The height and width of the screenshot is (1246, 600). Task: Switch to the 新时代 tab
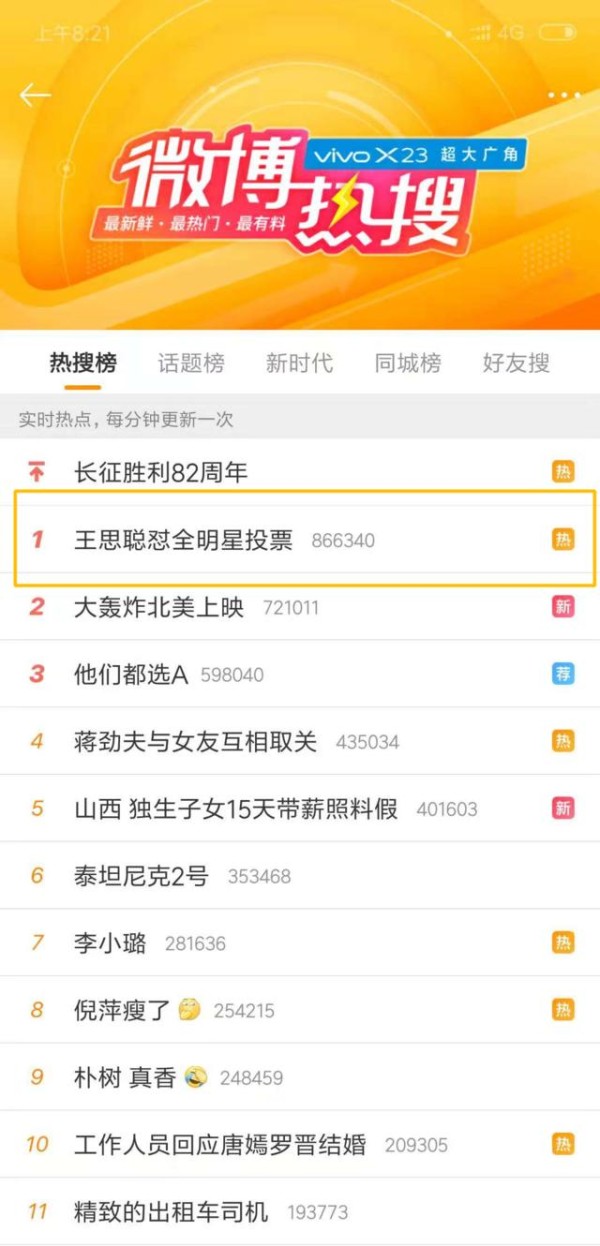(299, 363)
